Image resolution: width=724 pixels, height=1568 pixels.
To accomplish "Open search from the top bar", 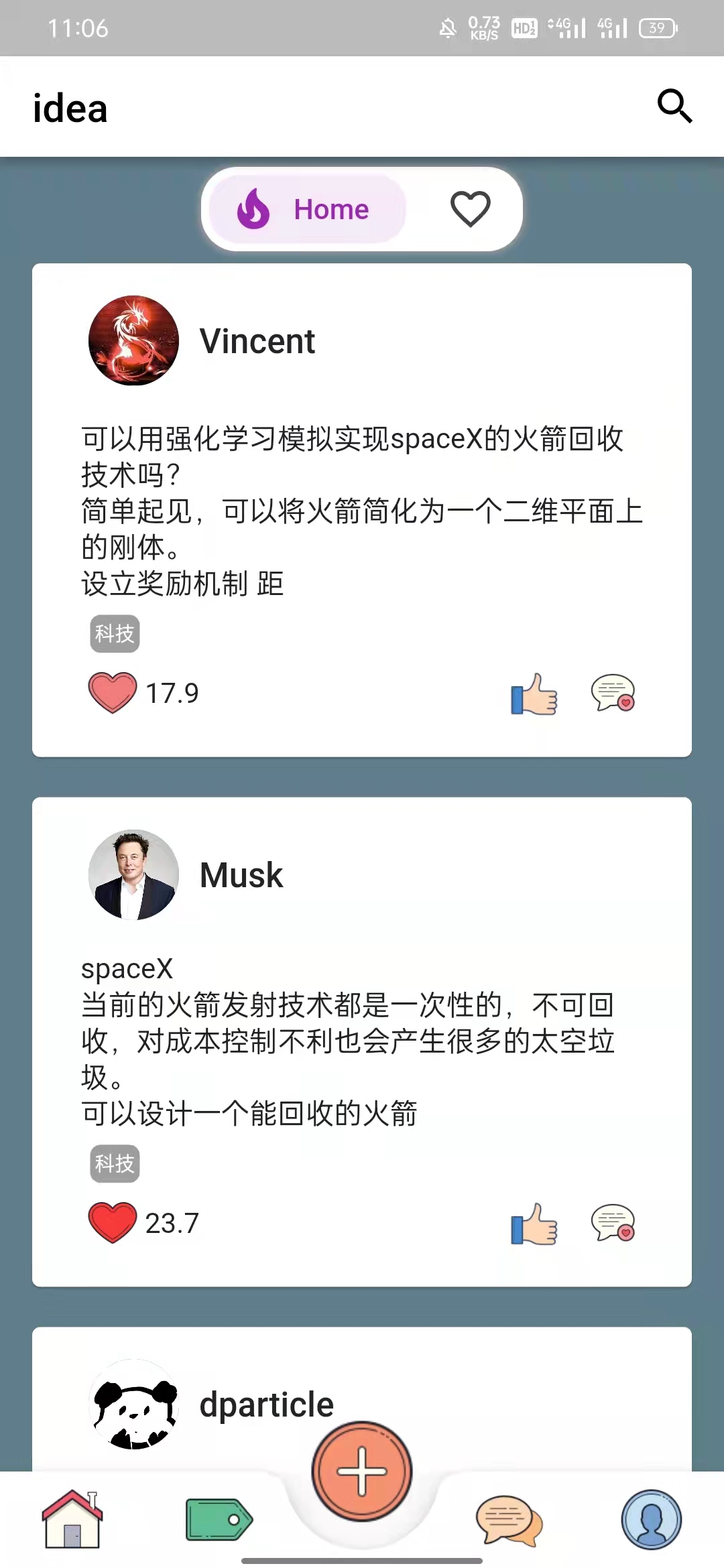I will click(x=674, y=106).
